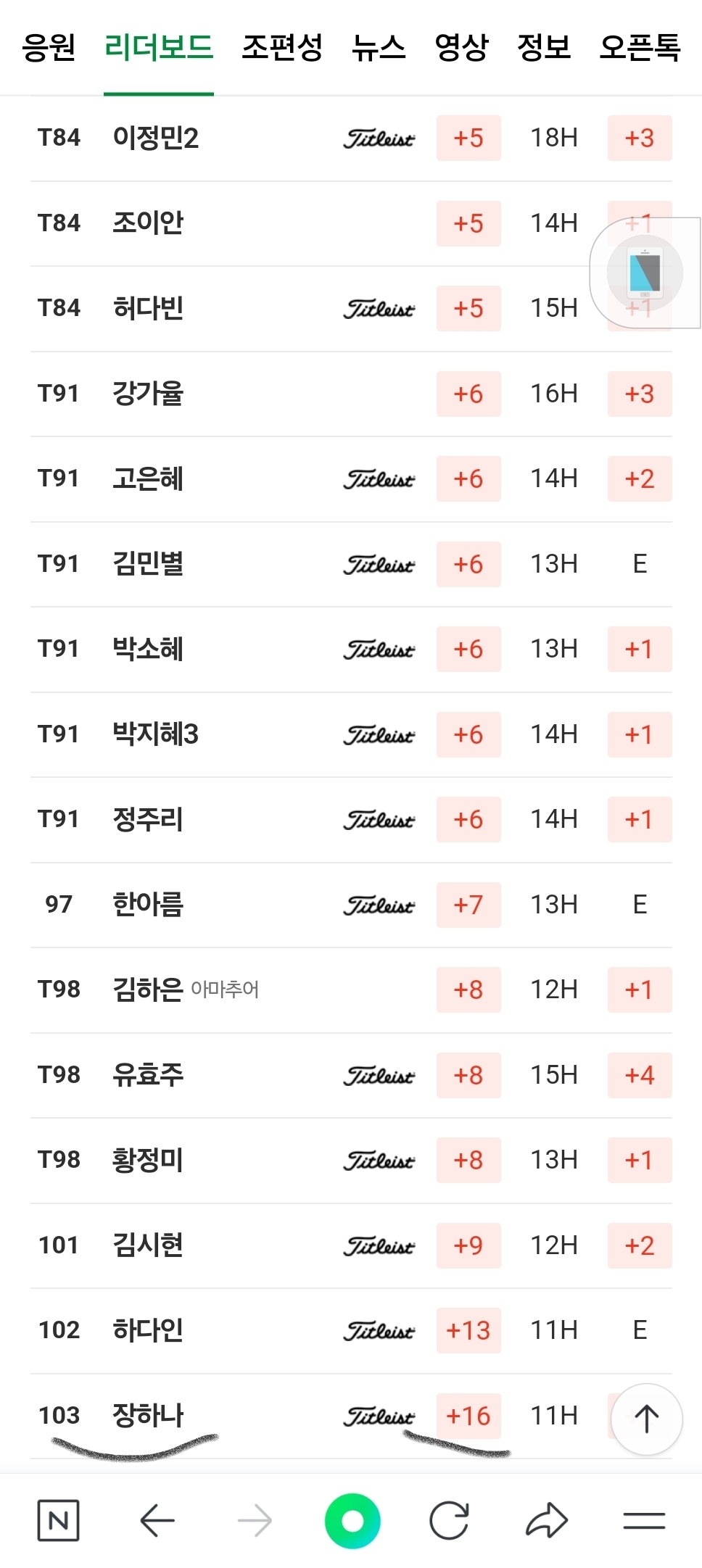Open the Naver N home button
This screenshot has height=1568, width=702.
pos(58,1520)
